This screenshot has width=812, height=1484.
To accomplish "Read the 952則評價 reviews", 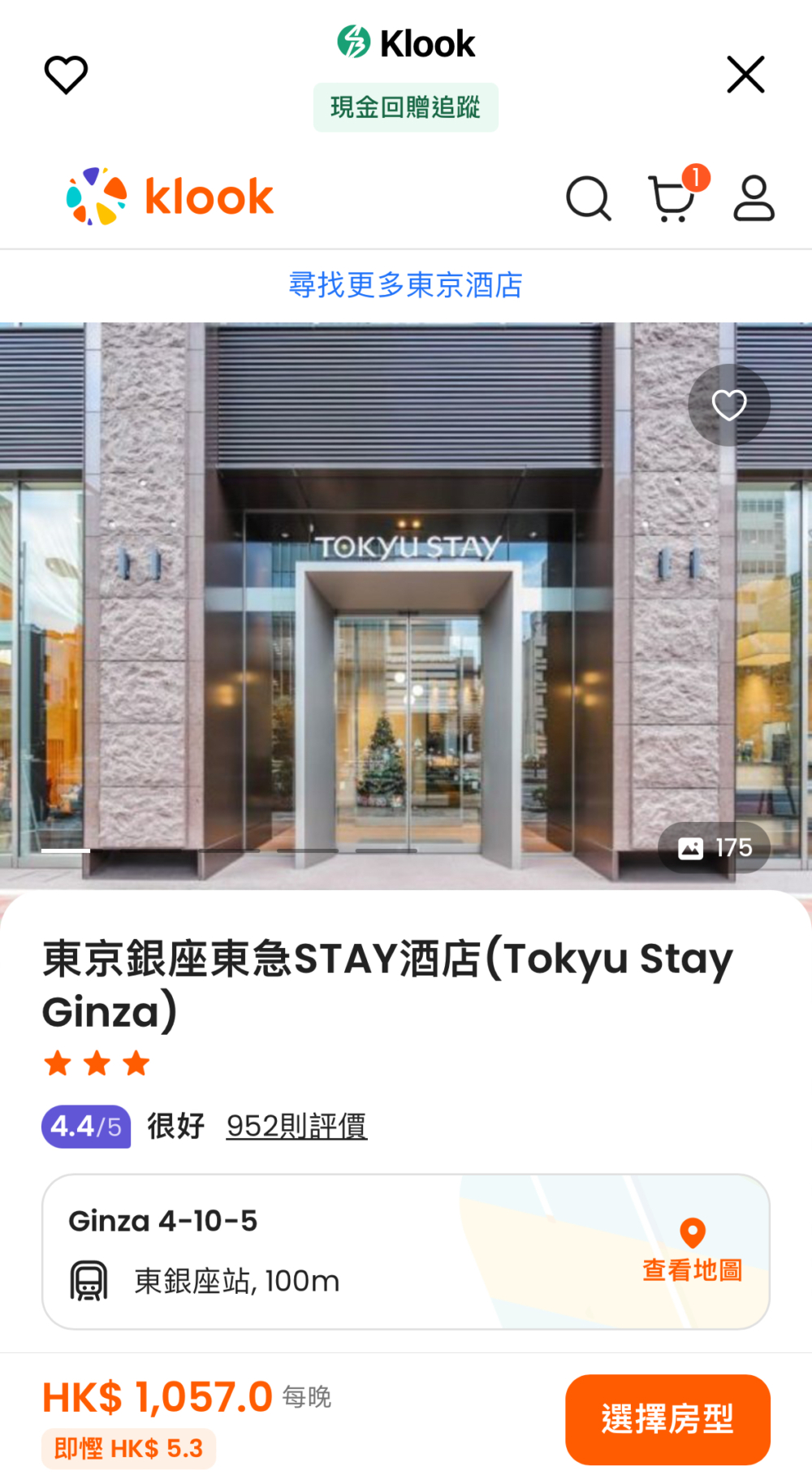I will point(296,1126).
